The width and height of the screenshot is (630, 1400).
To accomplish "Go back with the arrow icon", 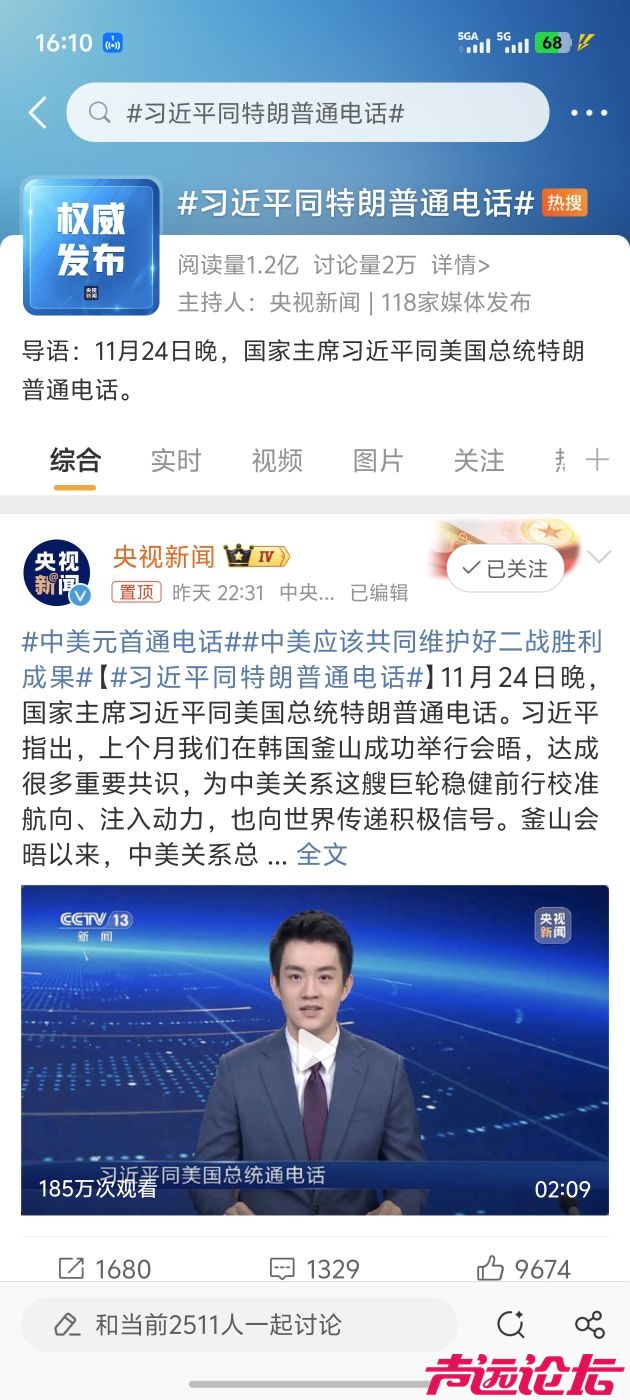I will point(38,113).
